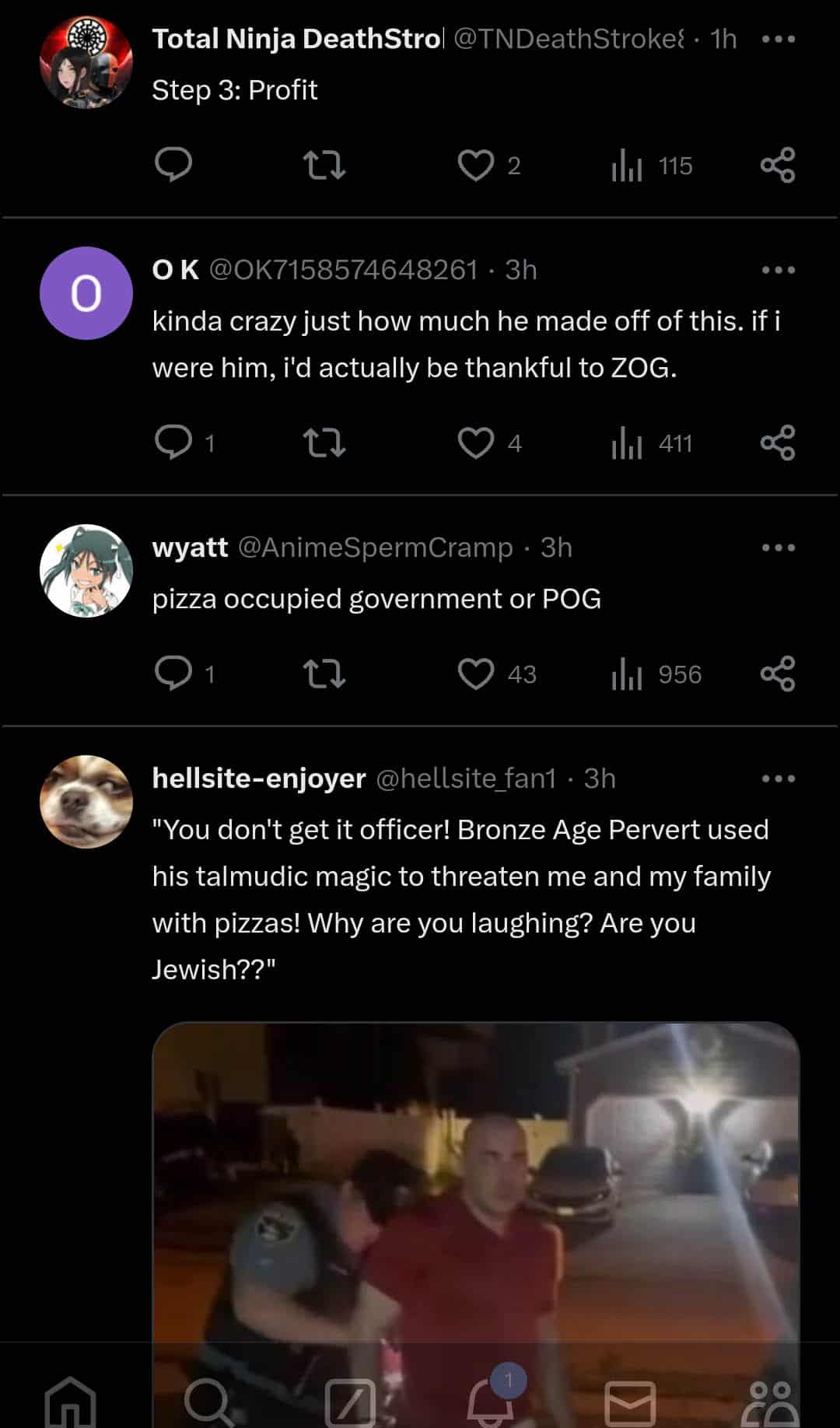Open the Messages tab

coord(630,1402)
